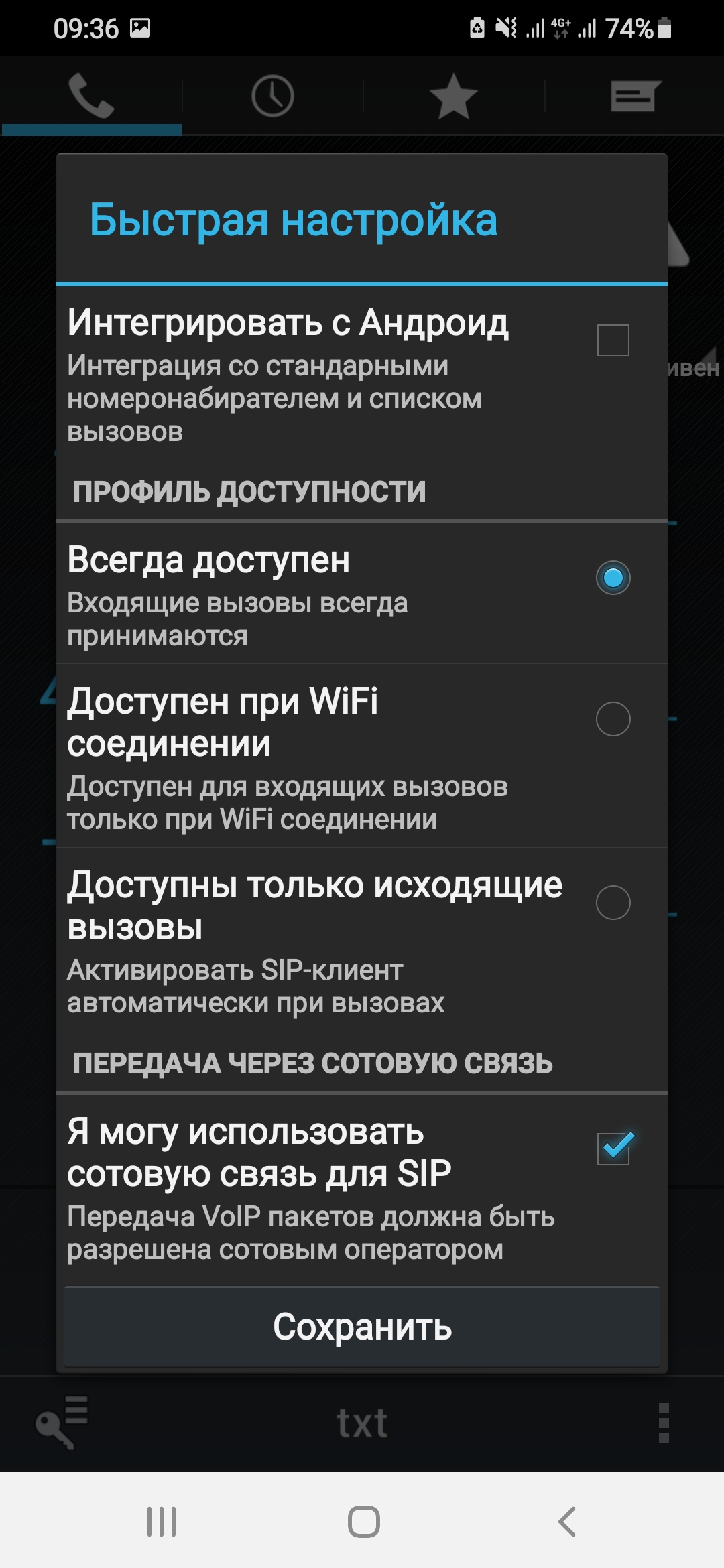724x1568 pixels.
Task: Select Всегда доступен profile
Action: (x=613, y=578)
